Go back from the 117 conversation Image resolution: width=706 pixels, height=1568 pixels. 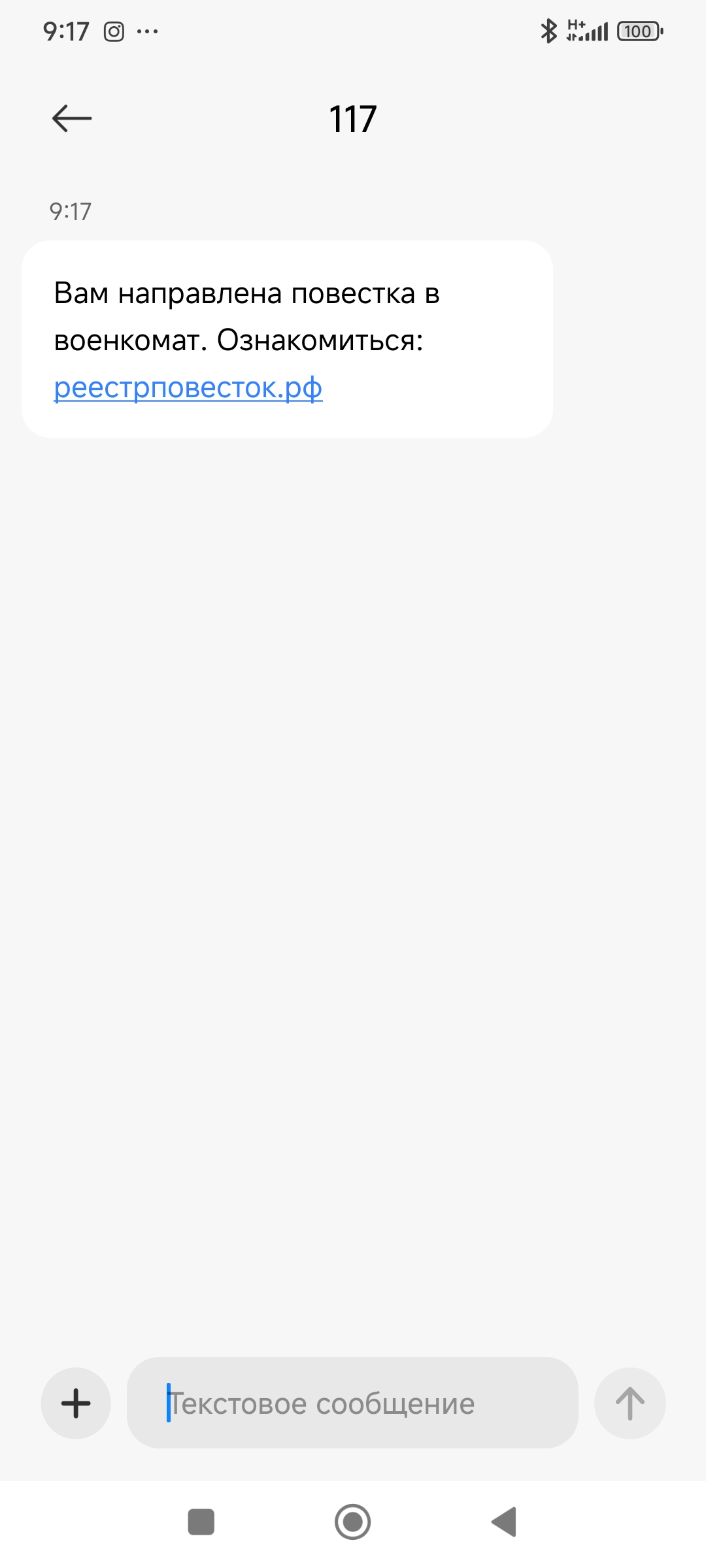coord(71,118)
